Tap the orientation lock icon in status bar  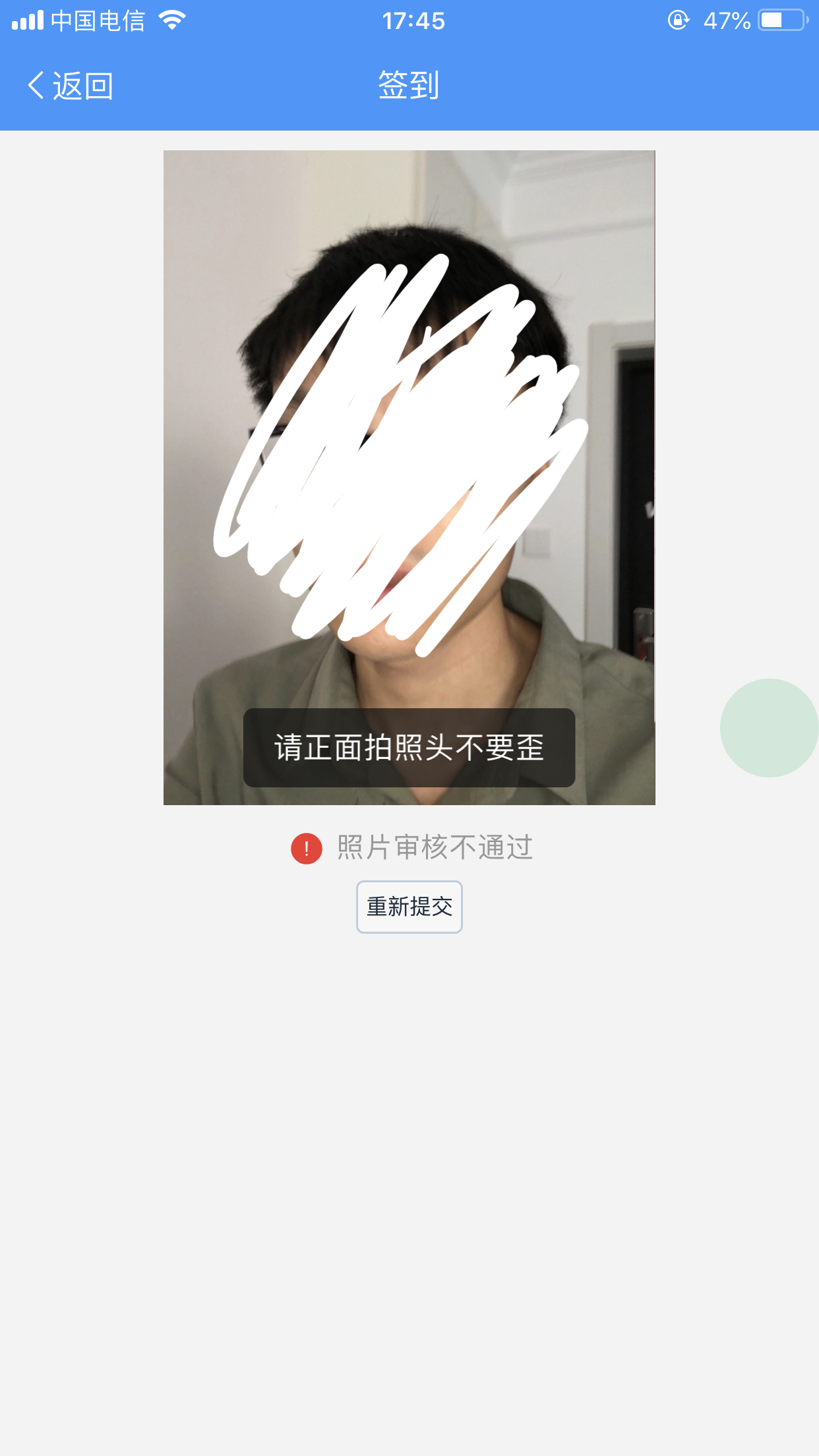[679, 20]
